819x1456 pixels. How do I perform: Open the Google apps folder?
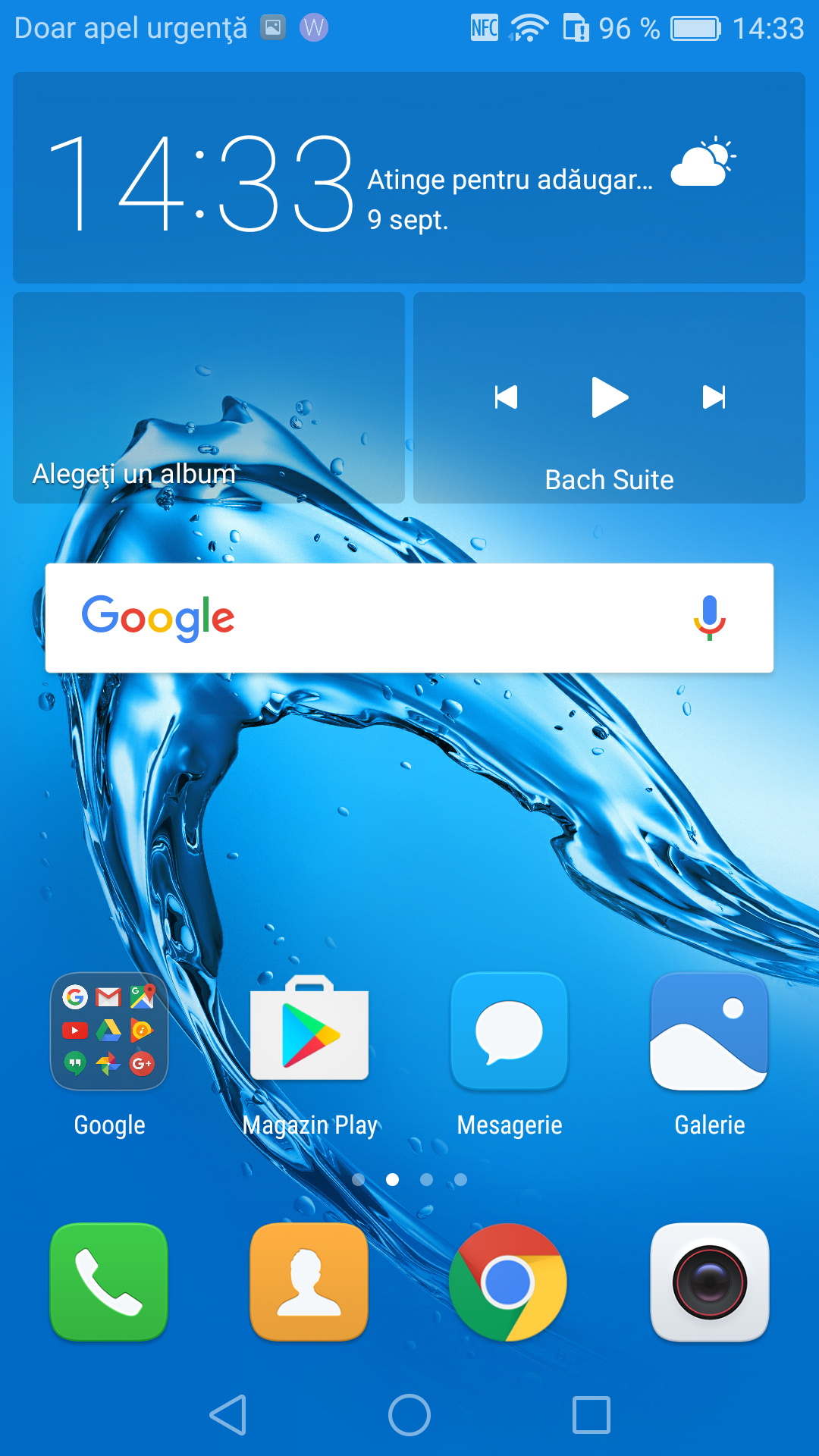(x=109, y=1032)
